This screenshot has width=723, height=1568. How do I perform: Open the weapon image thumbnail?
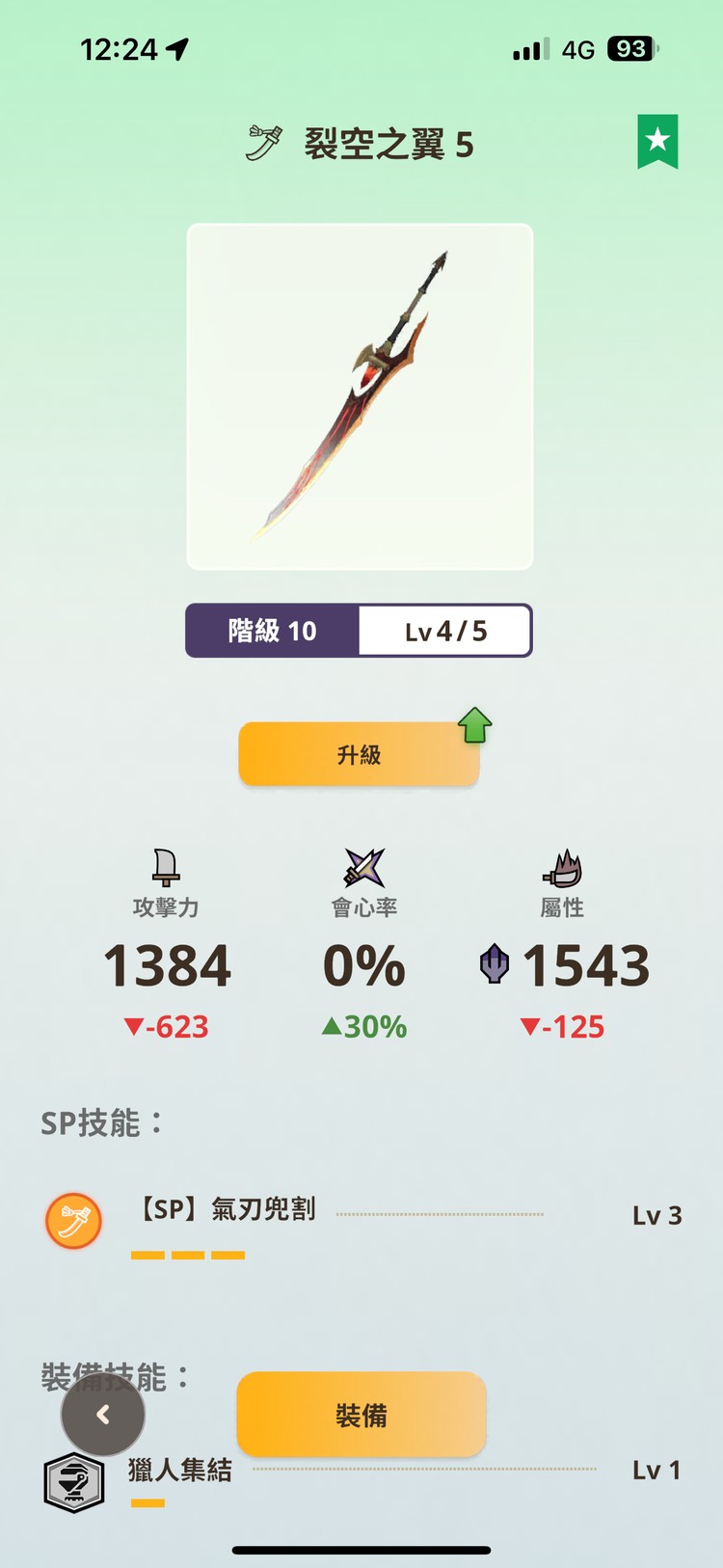click(x=360, y=395)
